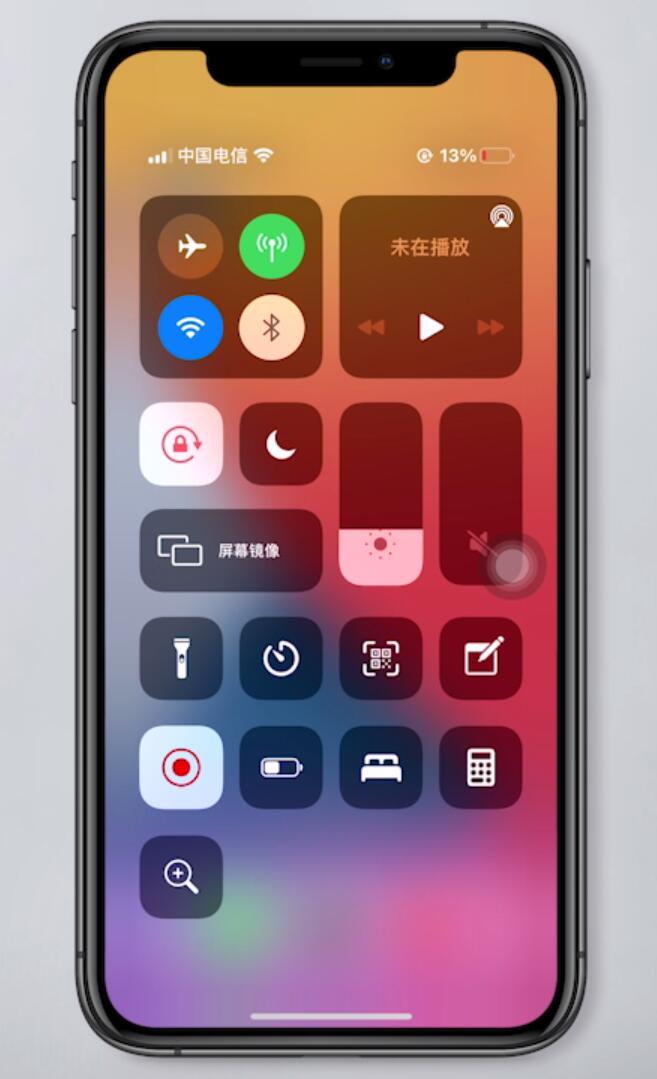Tap the brightness slider
Screen dimensions: 657x1079
381,494
